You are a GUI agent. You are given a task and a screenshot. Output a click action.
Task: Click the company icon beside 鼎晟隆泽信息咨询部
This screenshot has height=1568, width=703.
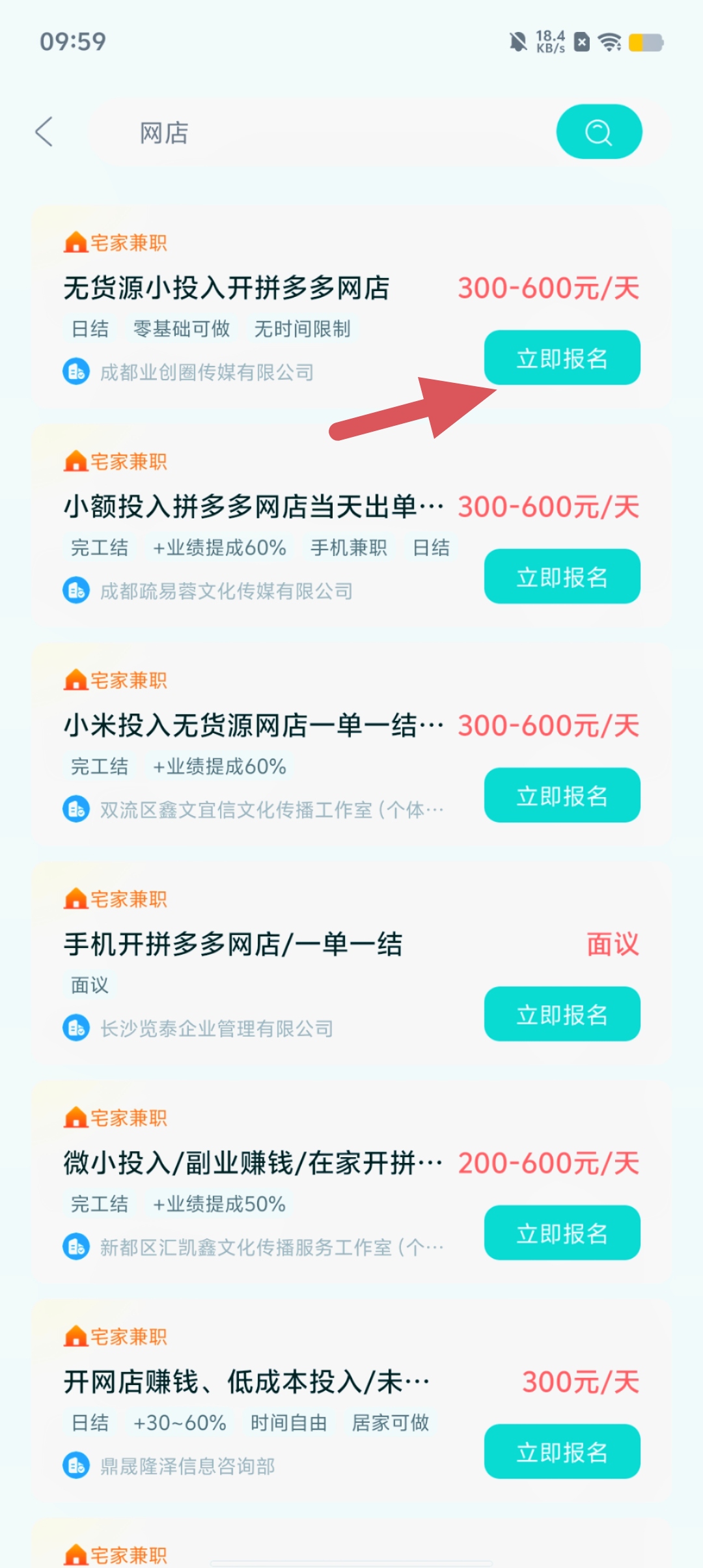pyautogui.click(x=75, y=1468)
